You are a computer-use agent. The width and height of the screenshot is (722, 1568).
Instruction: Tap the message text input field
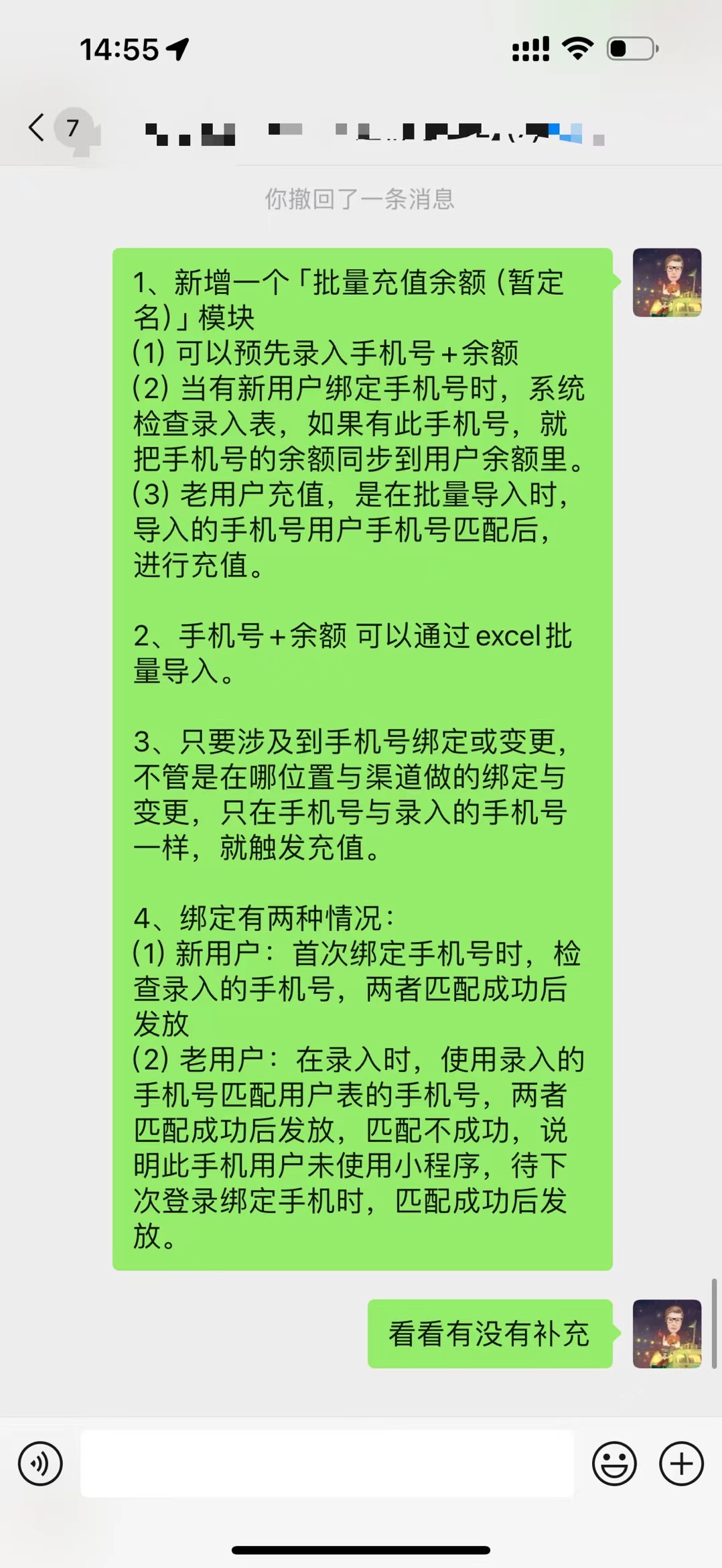[x=328, y=1463]
